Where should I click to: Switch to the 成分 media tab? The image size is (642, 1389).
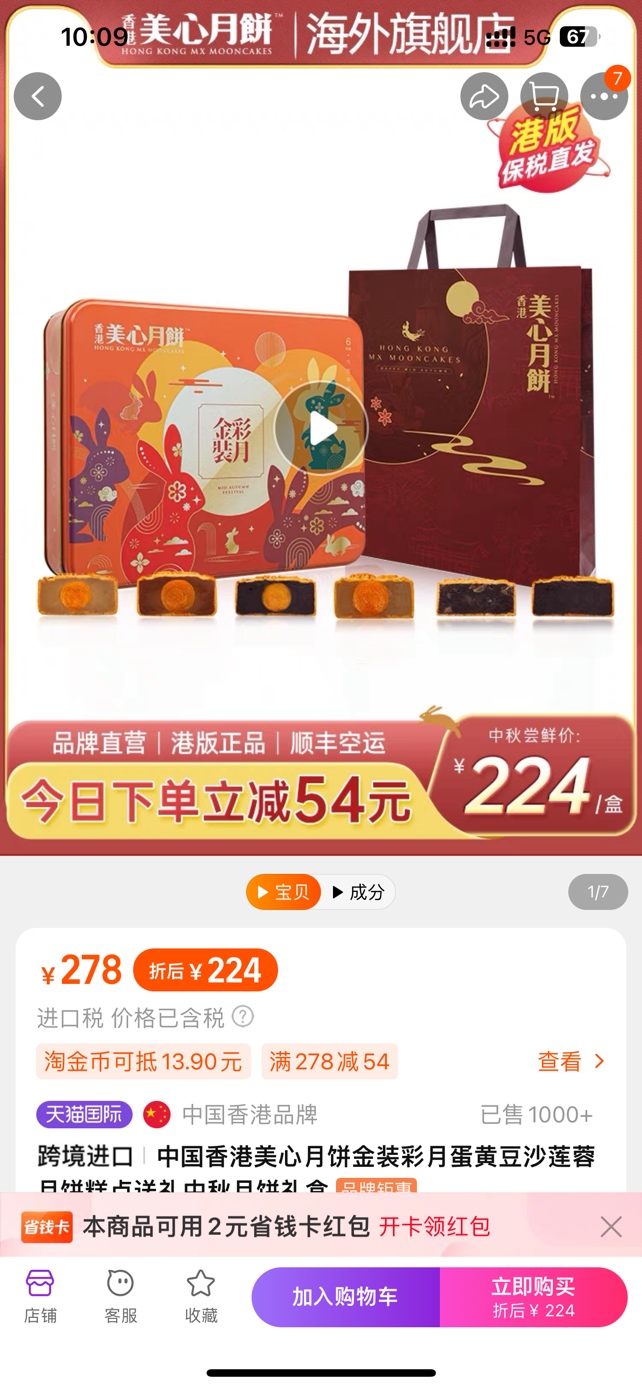pyautogui.click(x=358, y=892)
